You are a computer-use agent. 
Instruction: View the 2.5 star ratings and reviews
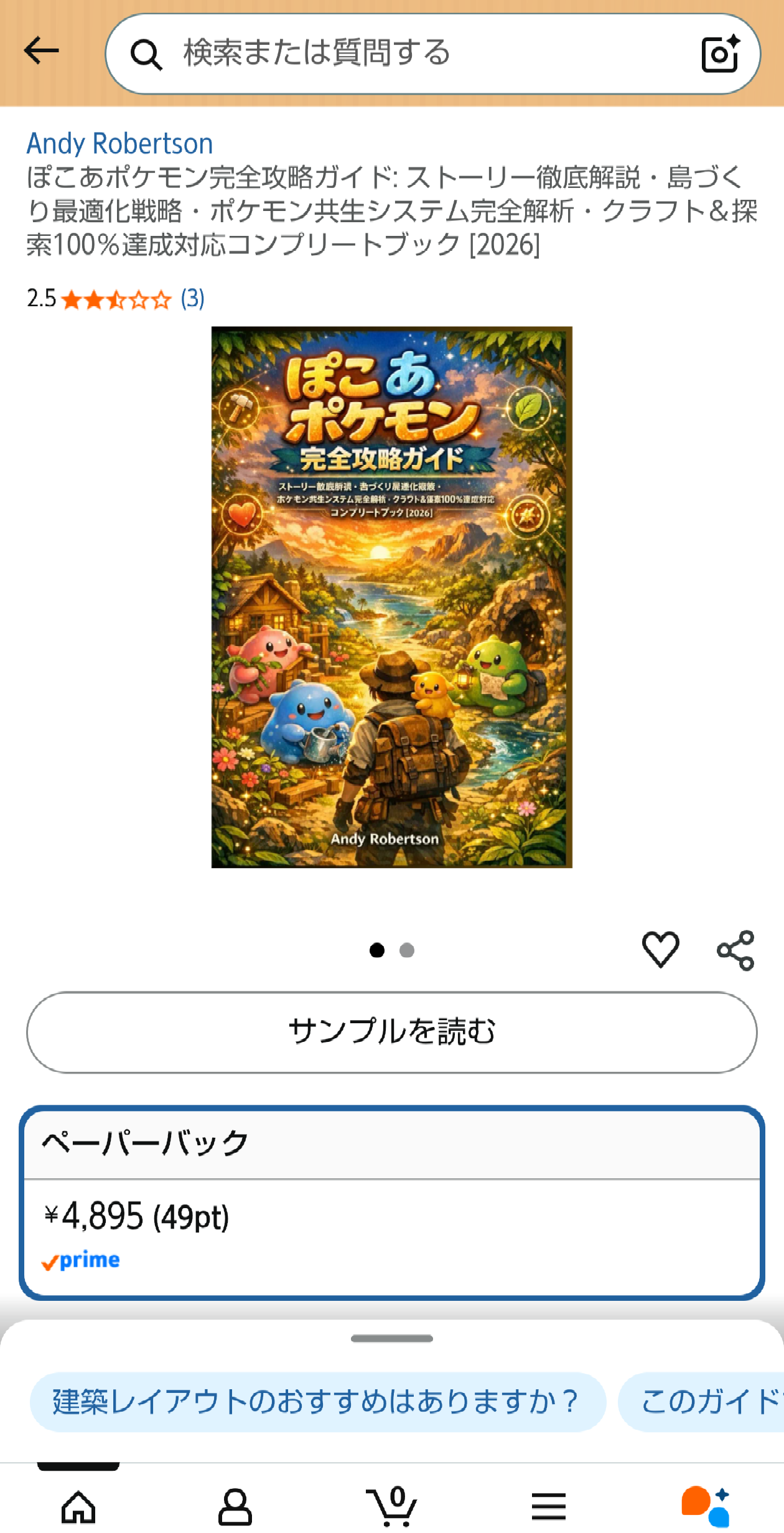(x=116, y=299)
